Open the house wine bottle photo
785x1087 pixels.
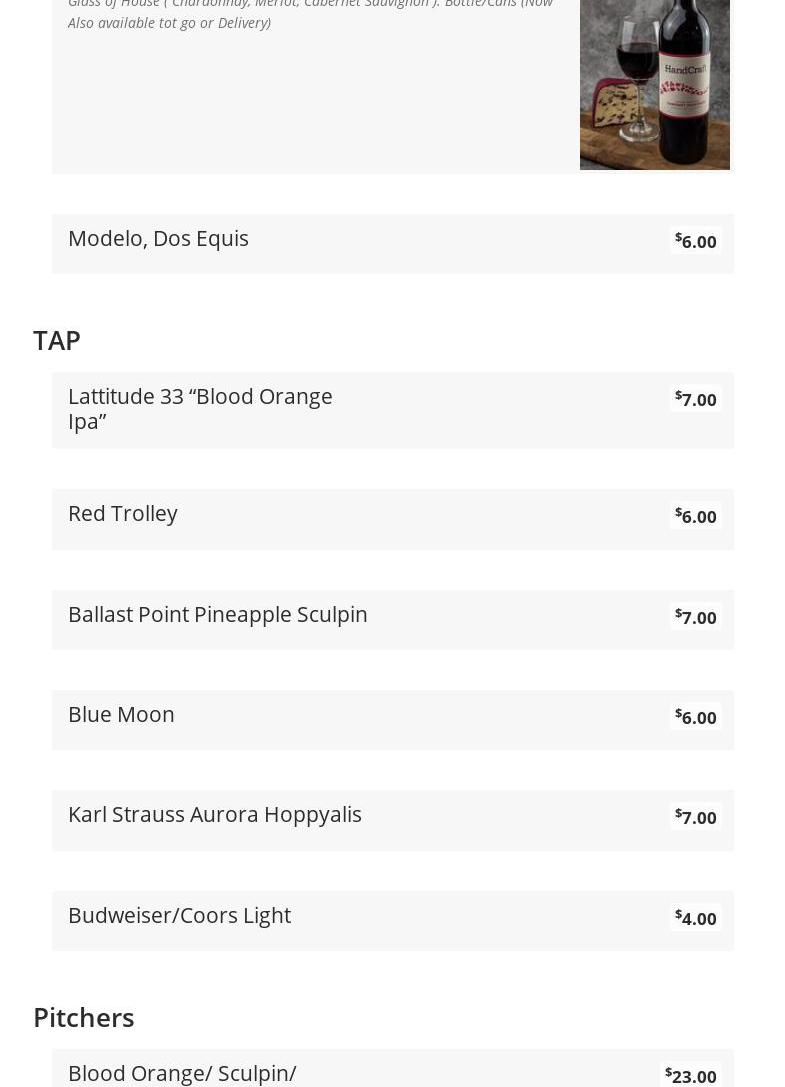(x=654, y=85)
